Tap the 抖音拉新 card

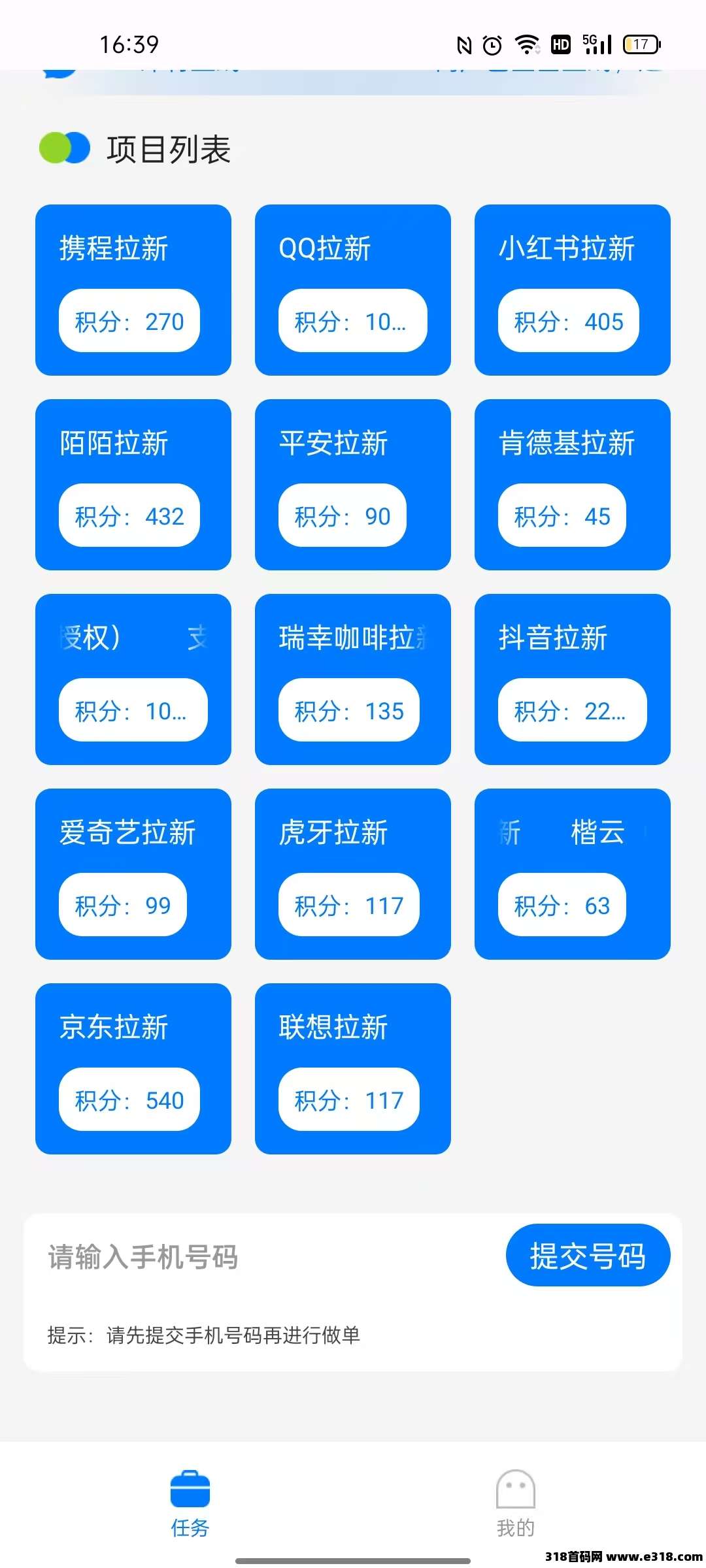click(x=573, y=679)
